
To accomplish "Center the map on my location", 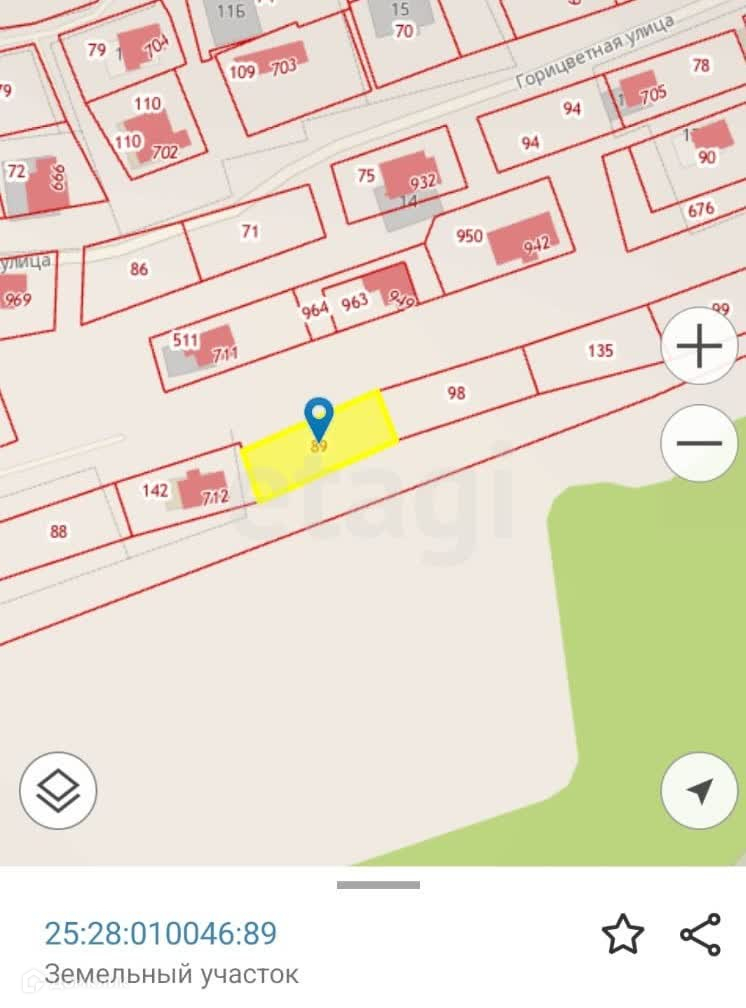I will click(700, 790).
